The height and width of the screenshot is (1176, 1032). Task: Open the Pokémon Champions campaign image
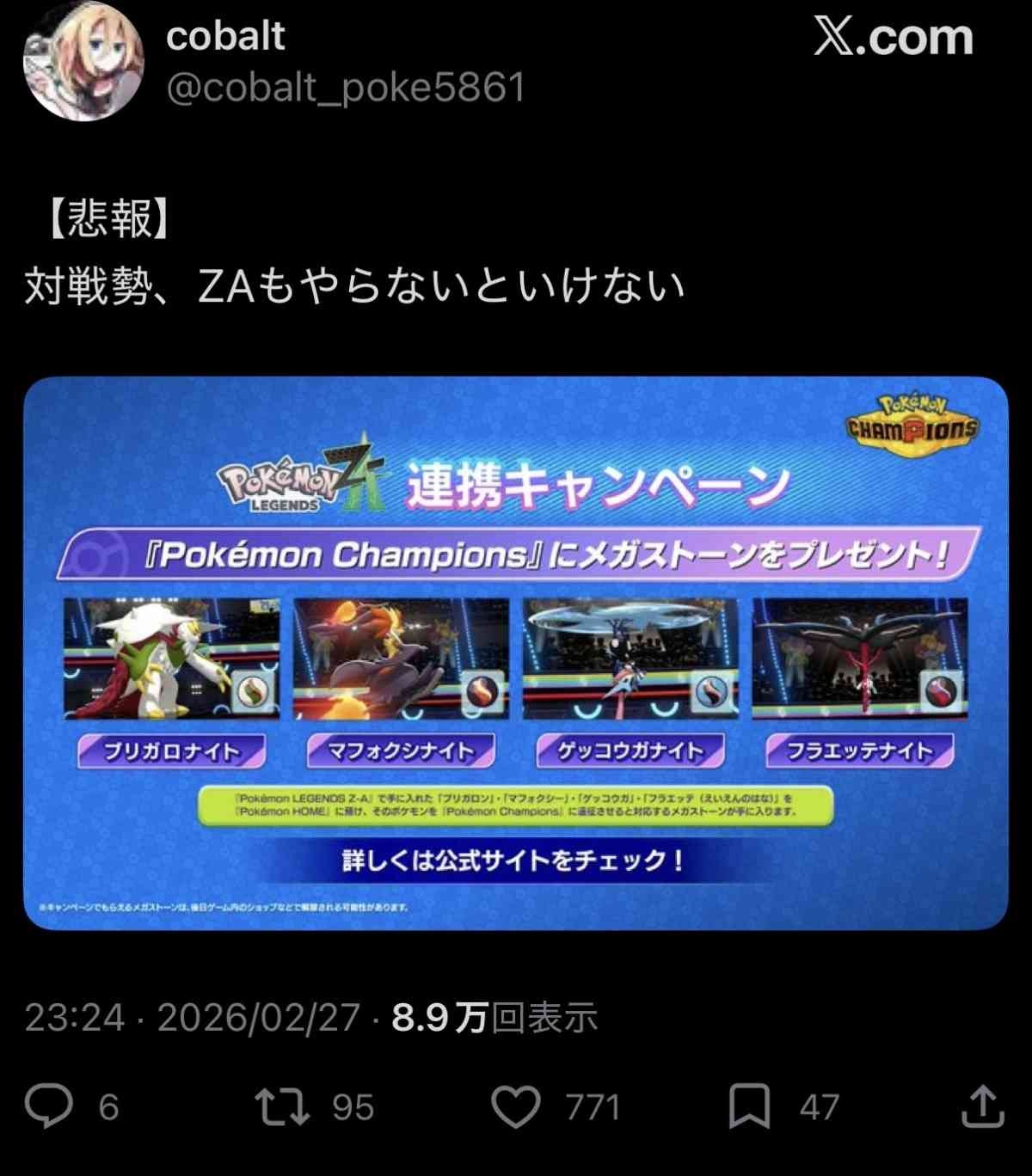point(515,653)
